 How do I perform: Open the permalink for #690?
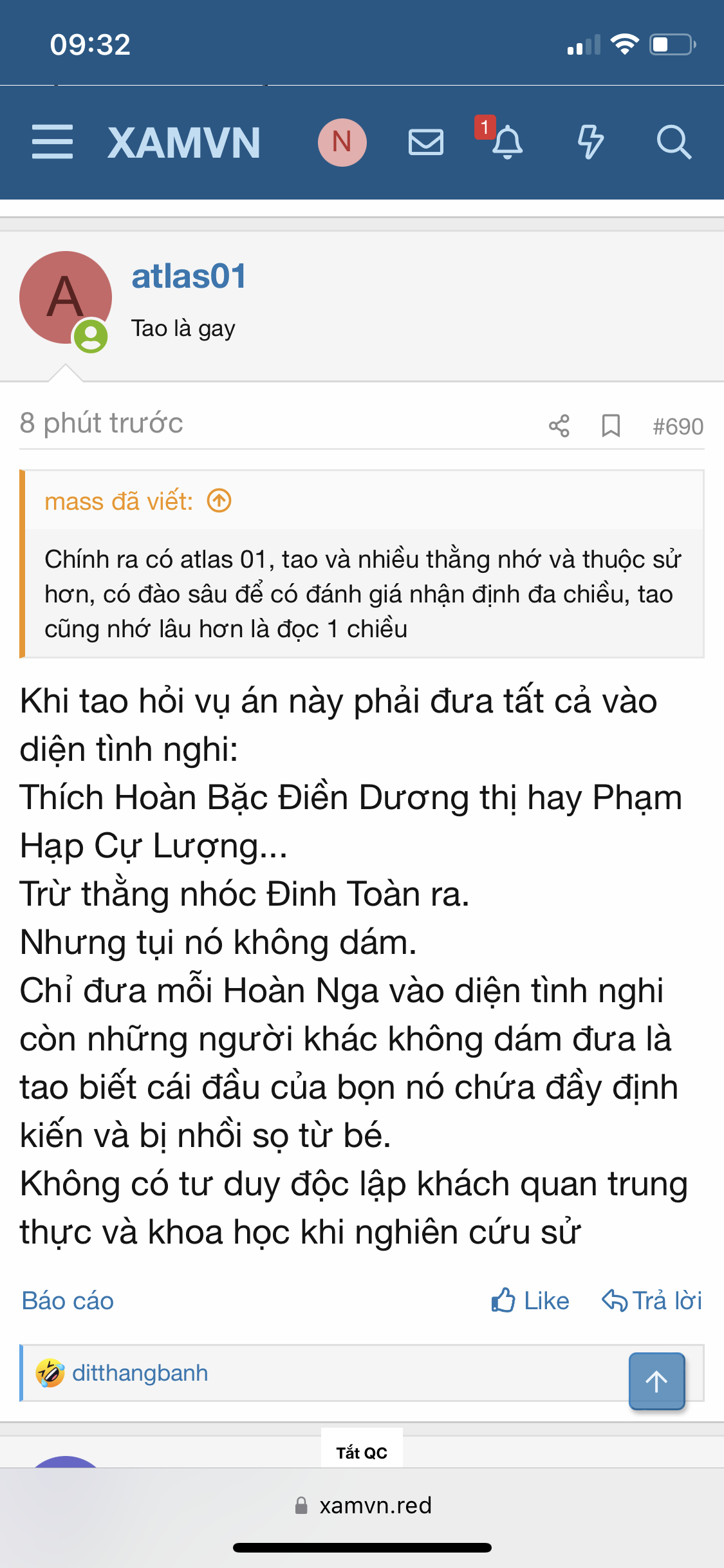677,426
